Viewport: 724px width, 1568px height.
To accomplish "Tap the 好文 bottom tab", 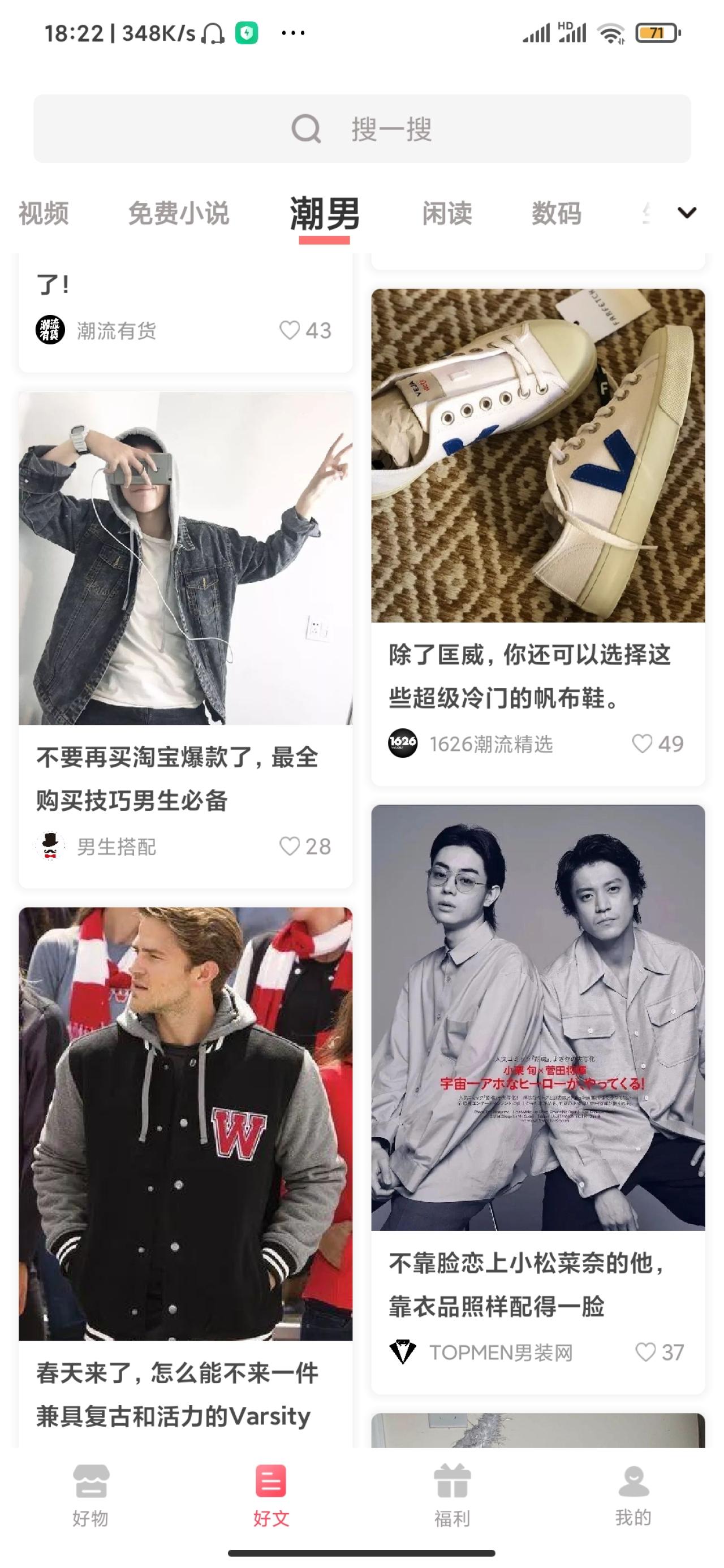I will pyautogui.click(x=271, y=1496).
